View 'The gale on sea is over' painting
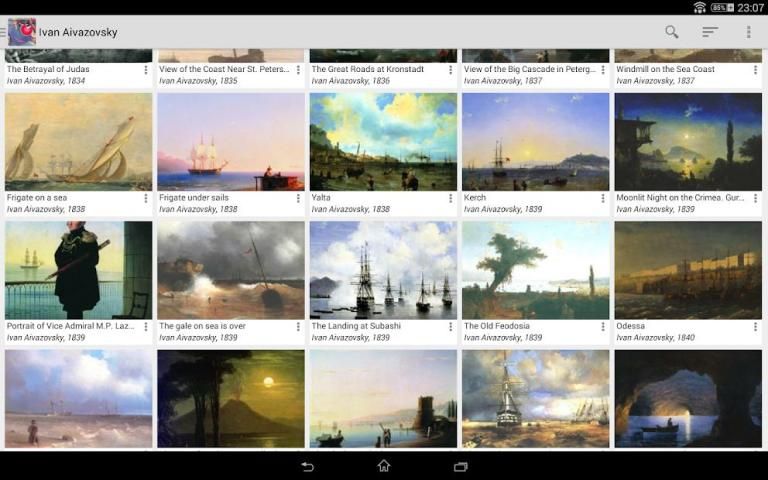Image resolution: width=768 pixels, height=480 pixels. pos(231,270)
